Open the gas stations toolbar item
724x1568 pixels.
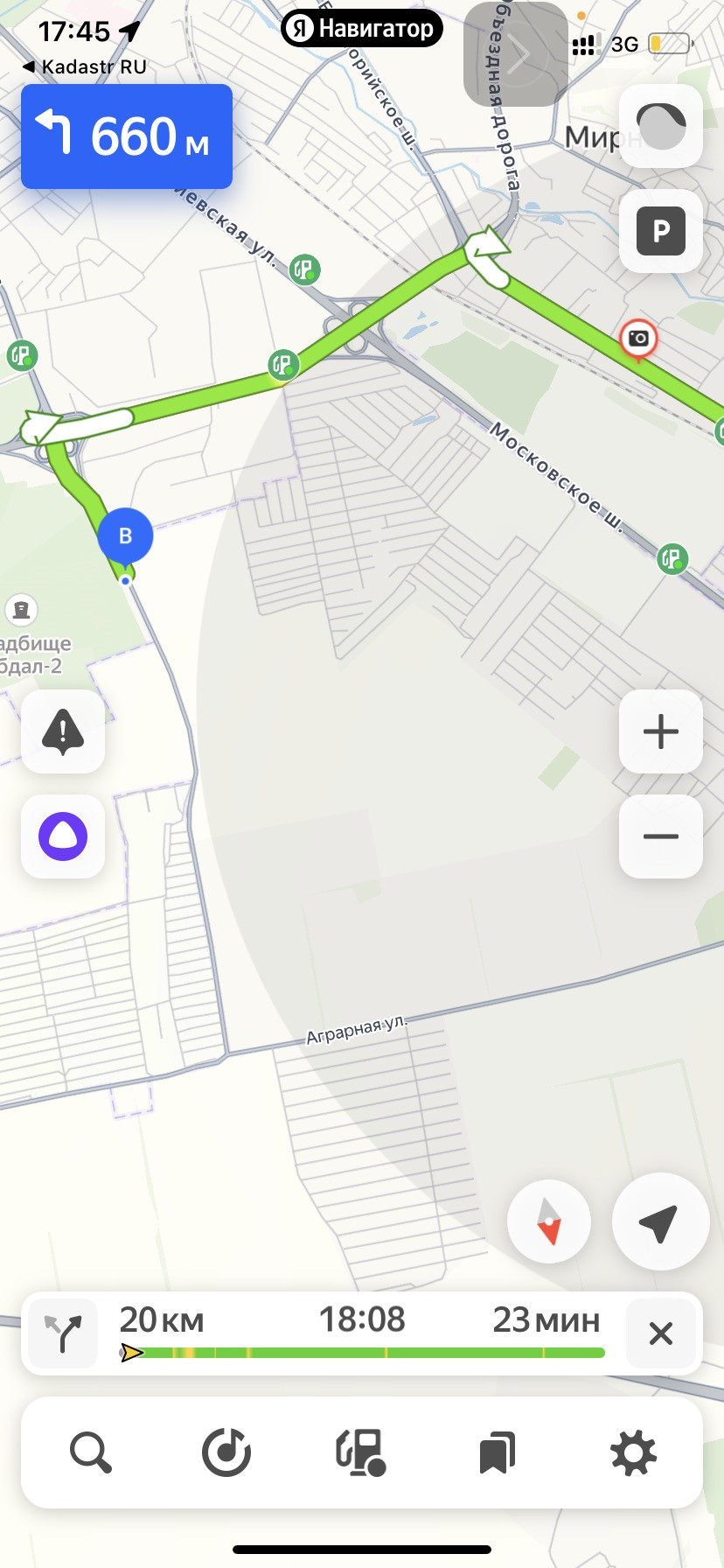(x=361, y=1452)
